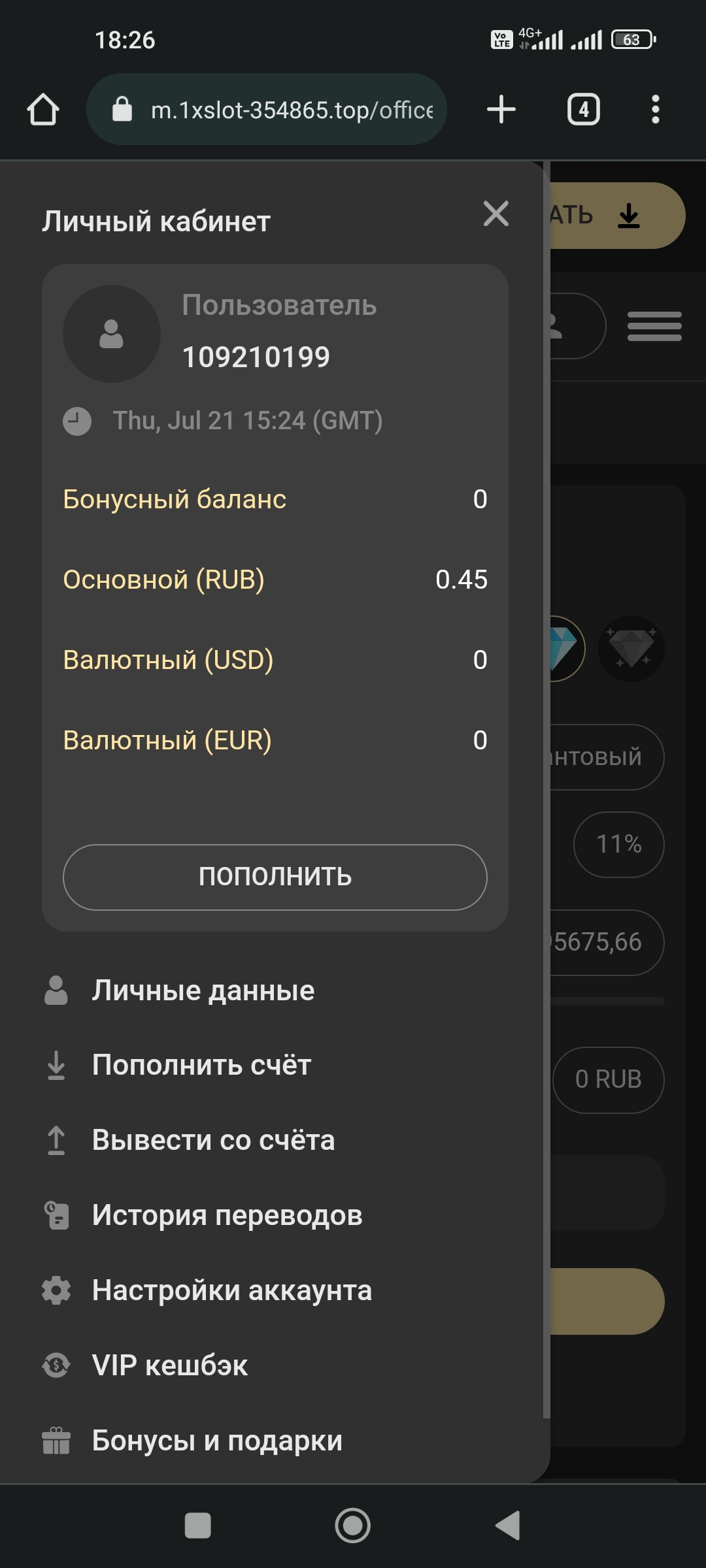Open Настройки аккаунта

[x=231, y=1290]
